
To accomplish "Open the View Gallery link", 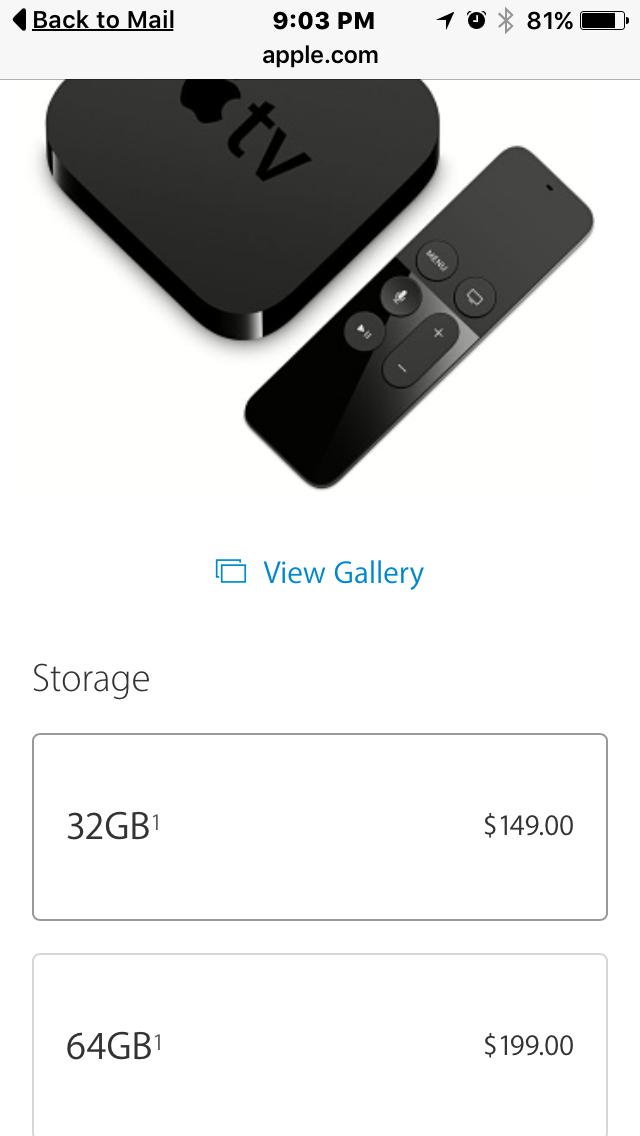I will point(321,573).
